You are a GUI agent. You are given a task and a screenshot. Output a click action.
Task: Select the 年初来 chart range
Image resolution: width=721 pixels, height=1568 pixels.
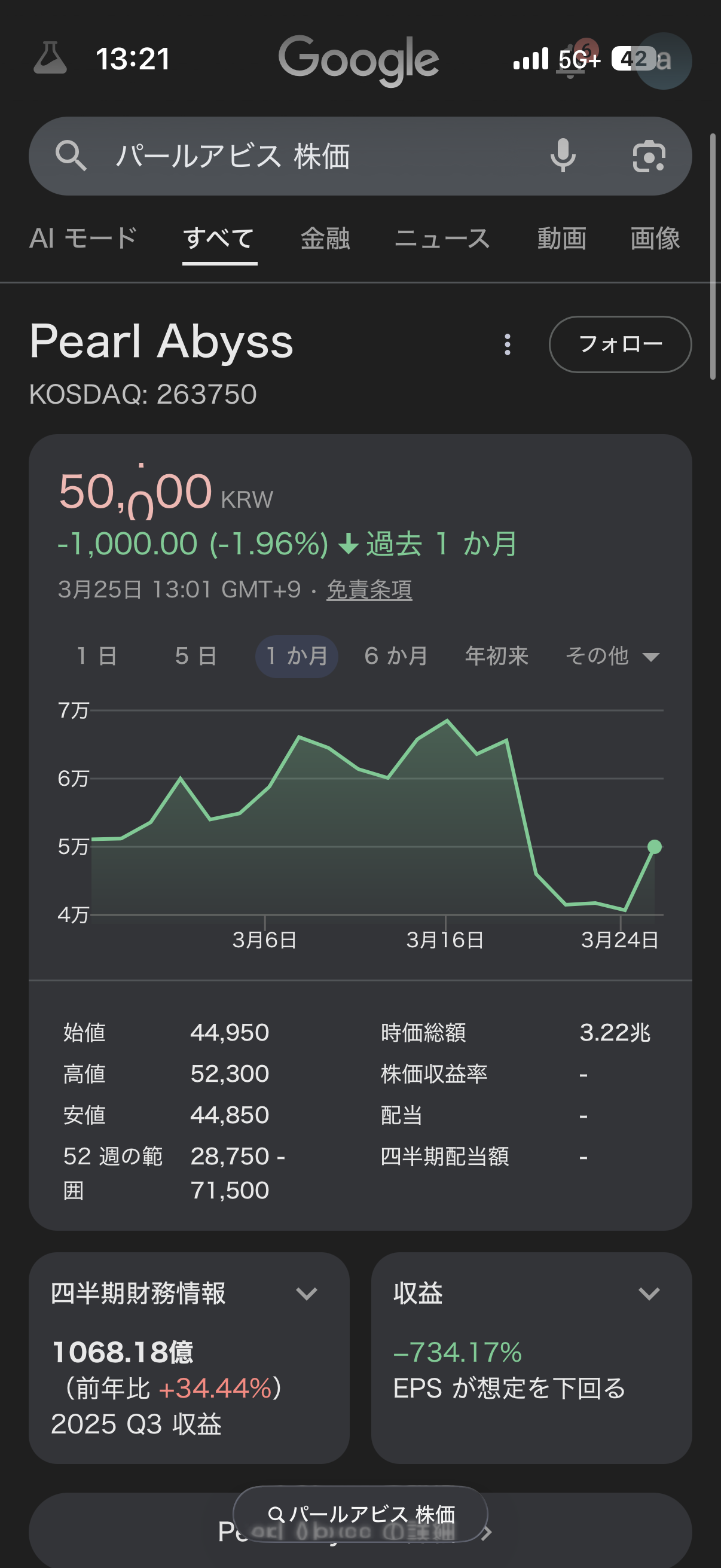[x=496, y=656]
